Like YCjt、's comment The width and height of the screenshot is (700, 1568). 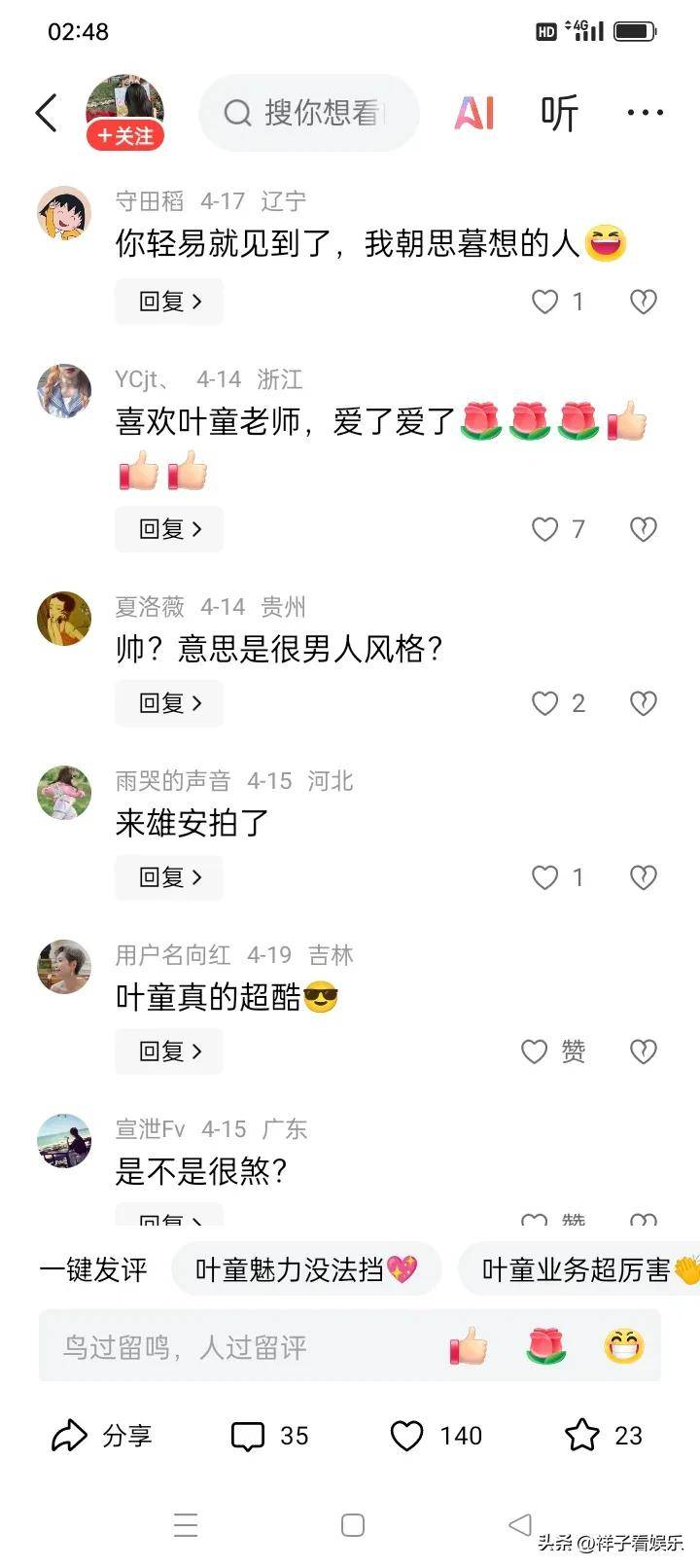click(545, 529)
